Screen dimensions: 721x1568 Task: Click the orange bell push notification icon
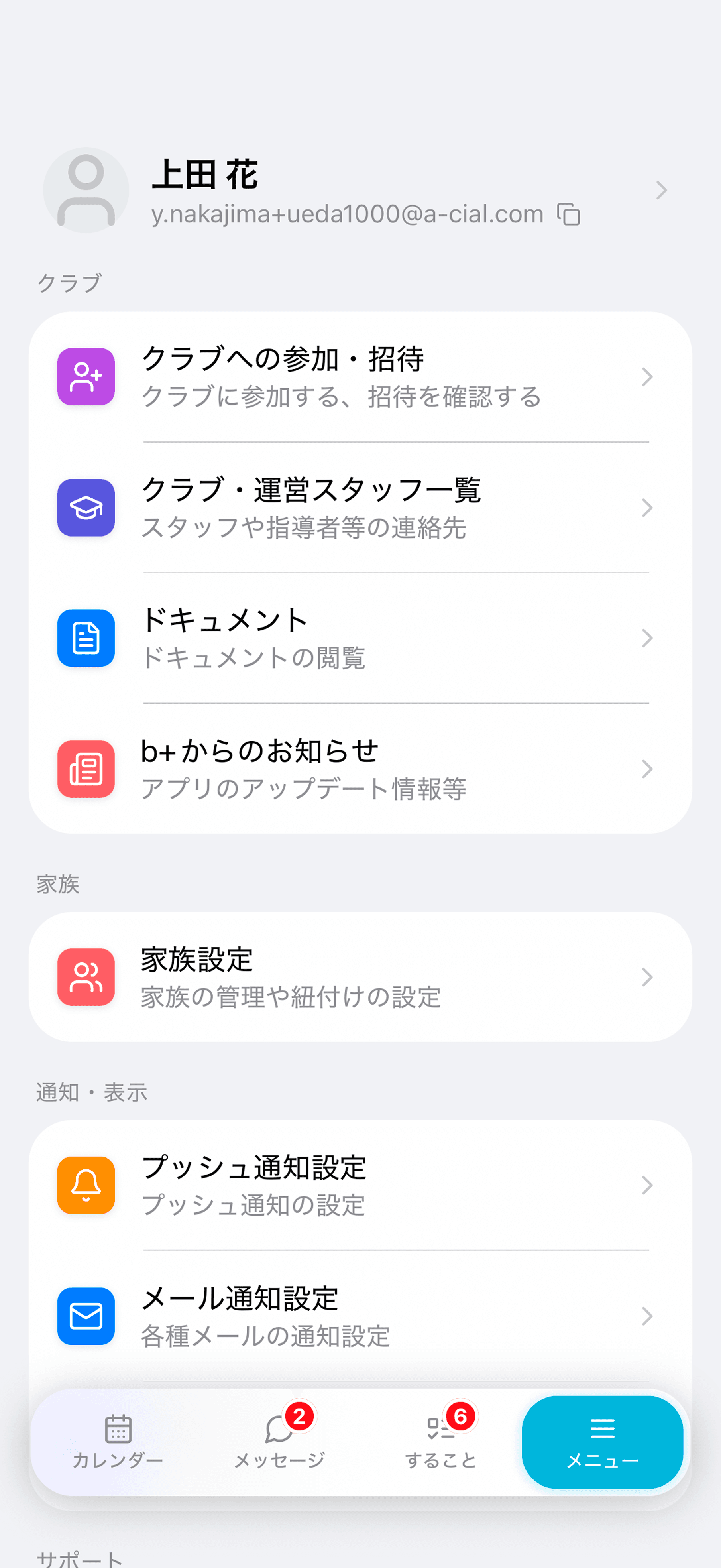[x=86, y=1184]
